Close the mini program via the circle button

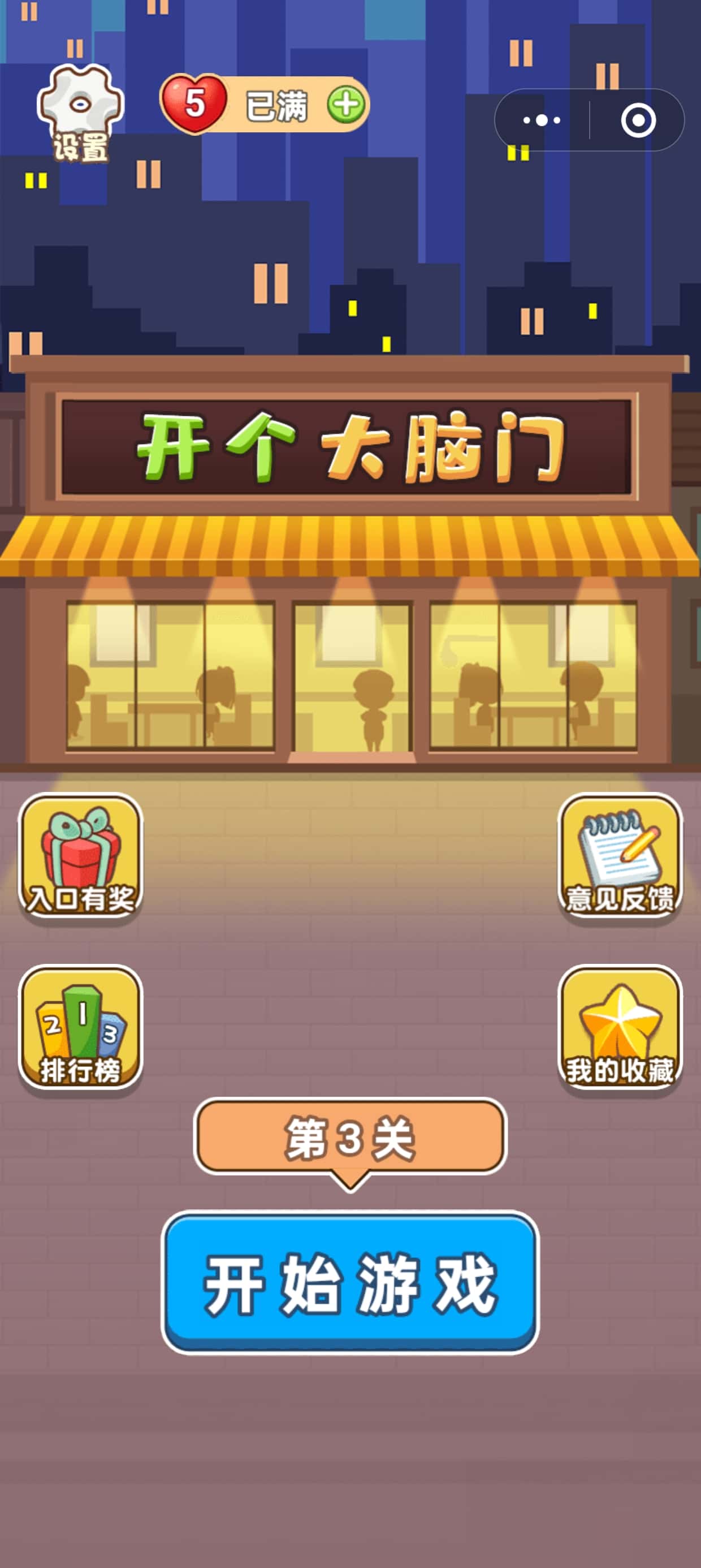[x=638, y=120]
